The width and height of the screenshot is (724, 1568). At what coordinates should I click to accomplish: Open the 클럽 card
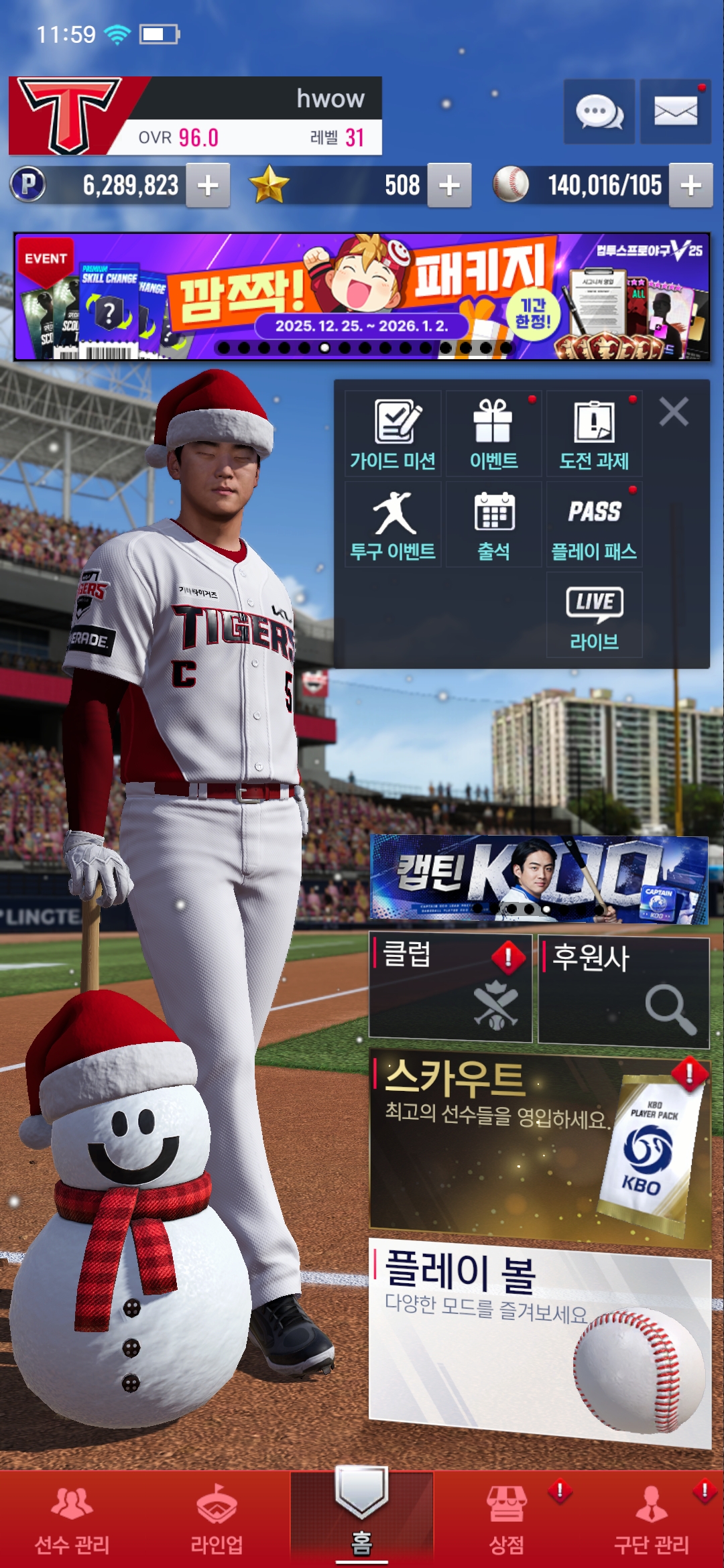click(x=450, y=988)
